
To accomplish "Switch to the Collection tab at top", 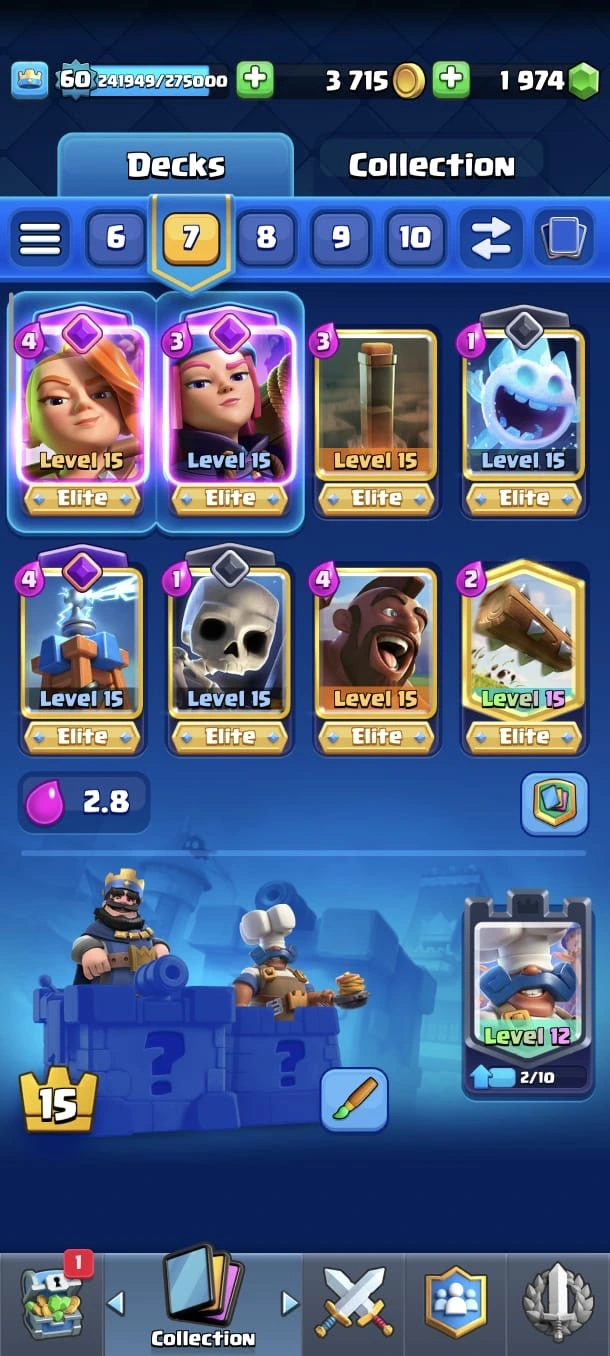I will 431,165.
